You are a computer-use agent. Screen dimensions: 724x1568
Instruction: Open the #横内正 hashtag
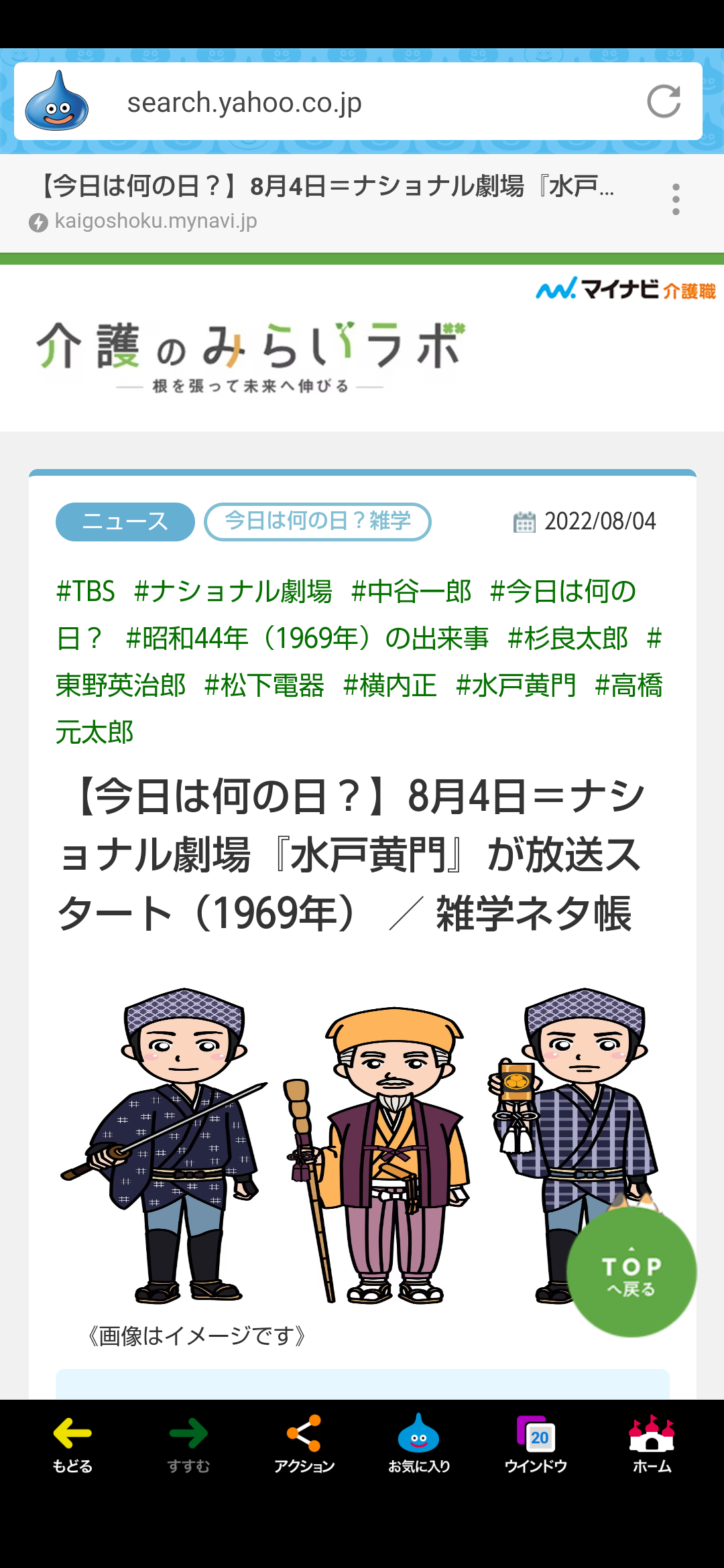coord(390,685)
